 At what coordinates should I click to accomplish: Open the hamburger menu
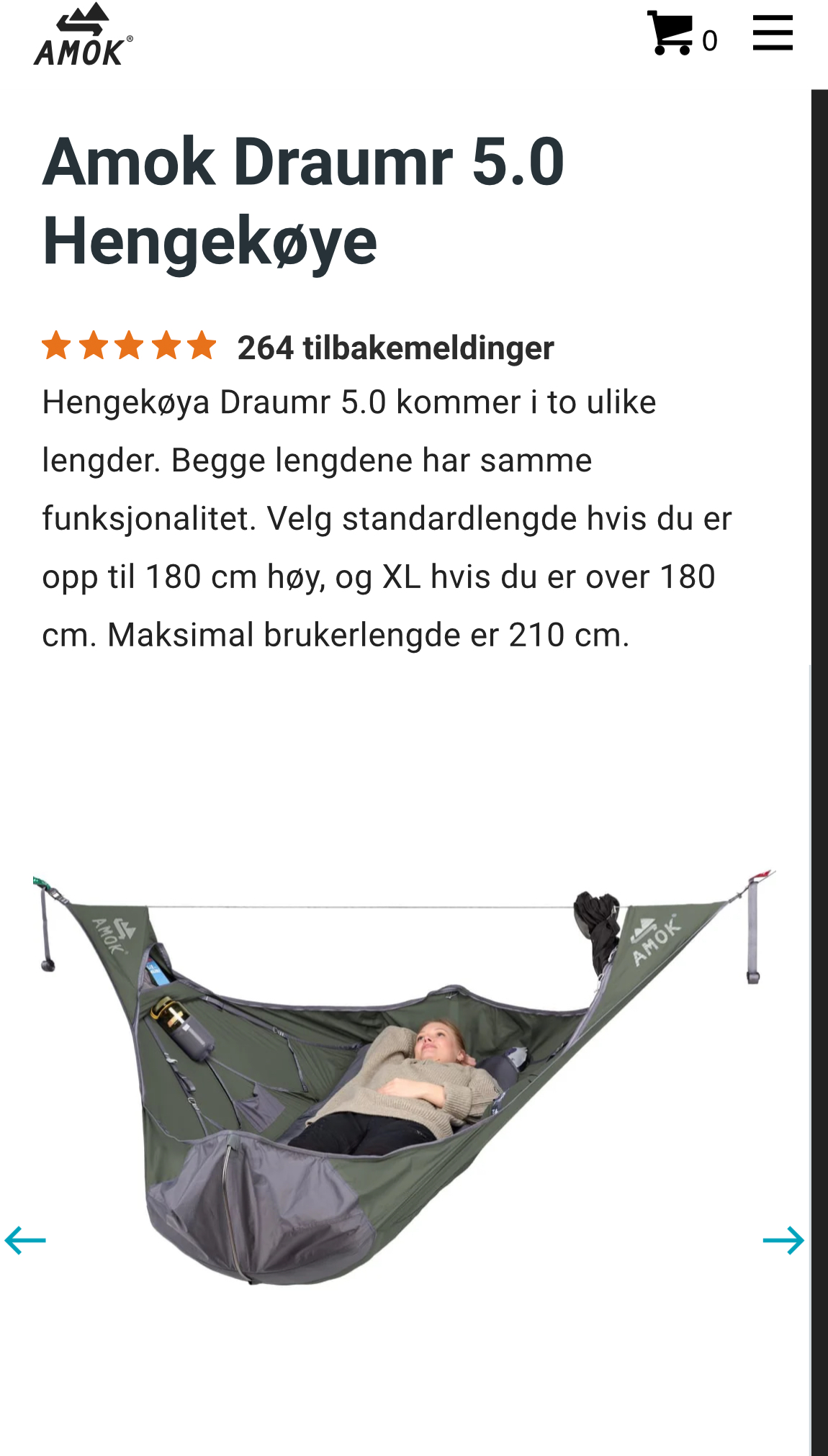tap(773, 34)
